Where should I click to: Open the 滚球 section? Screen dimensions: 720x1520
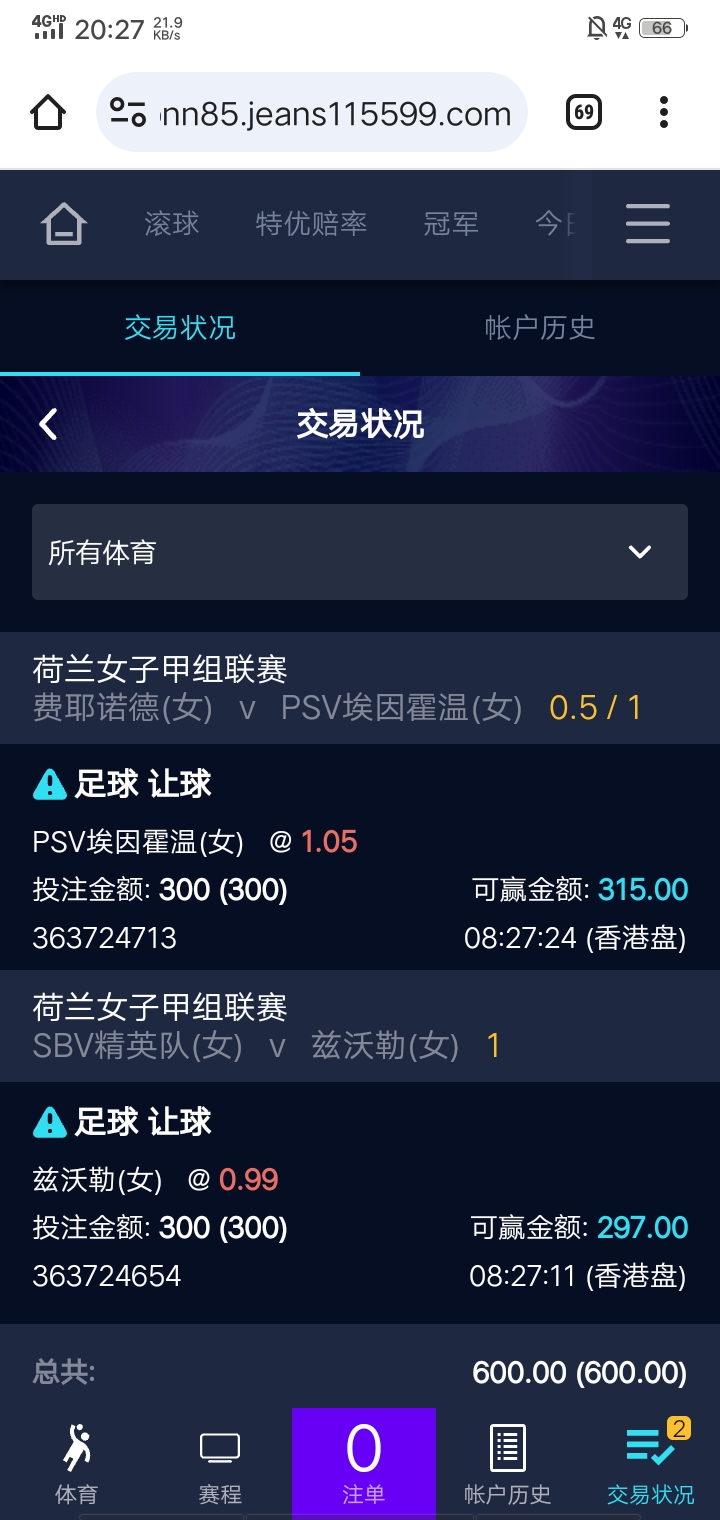coord(172,224)
